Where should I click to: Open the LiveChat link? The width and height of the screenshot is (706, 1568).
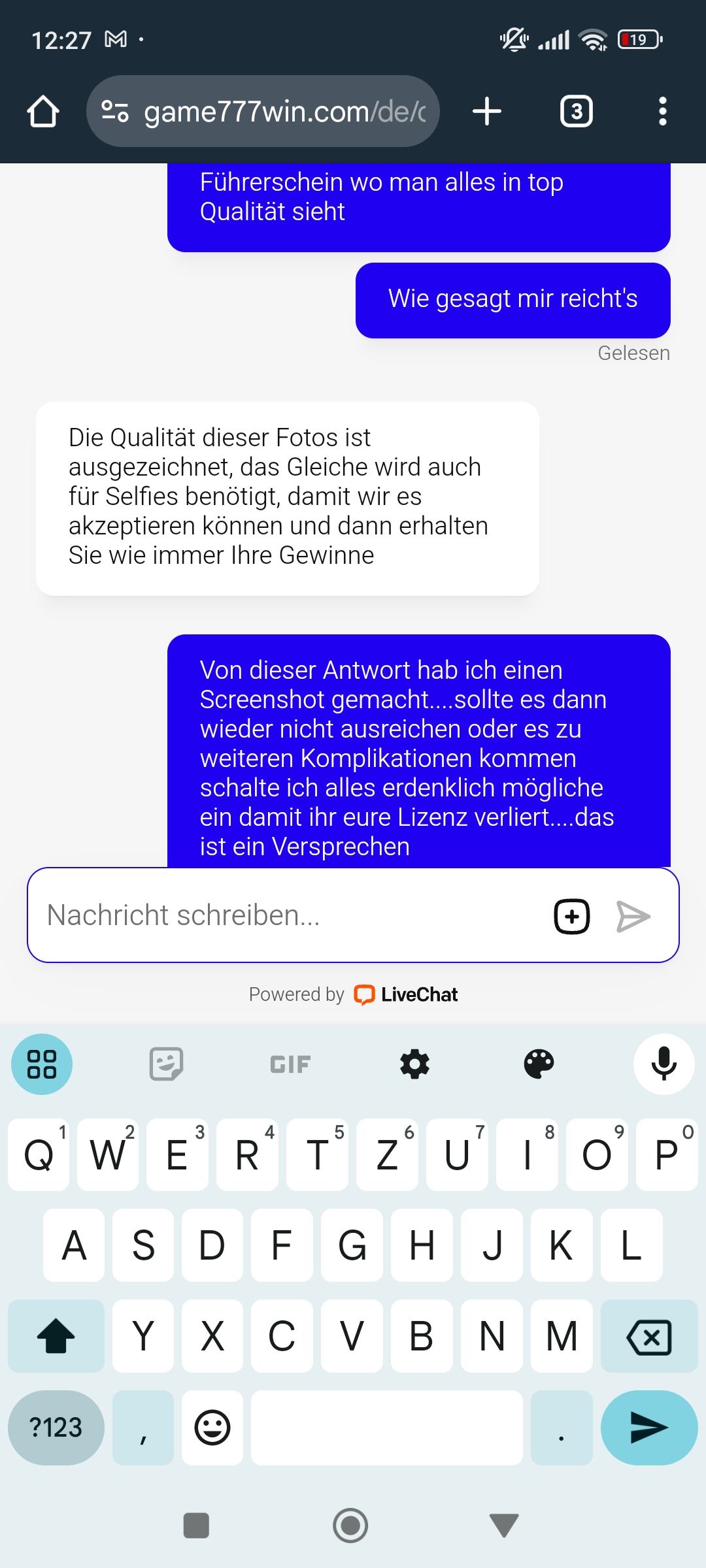point(407,994)
